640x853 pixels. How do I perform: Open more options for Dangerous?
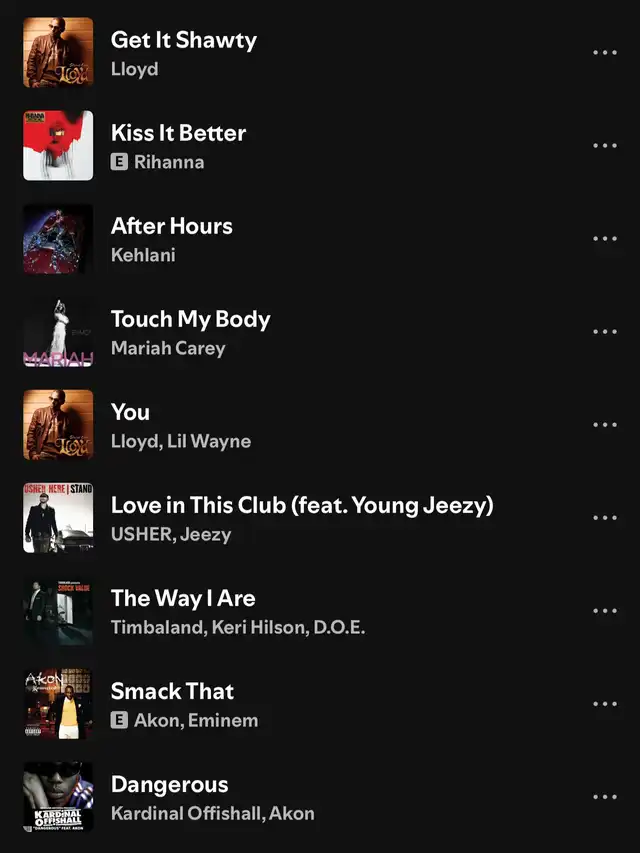point(604,797)
